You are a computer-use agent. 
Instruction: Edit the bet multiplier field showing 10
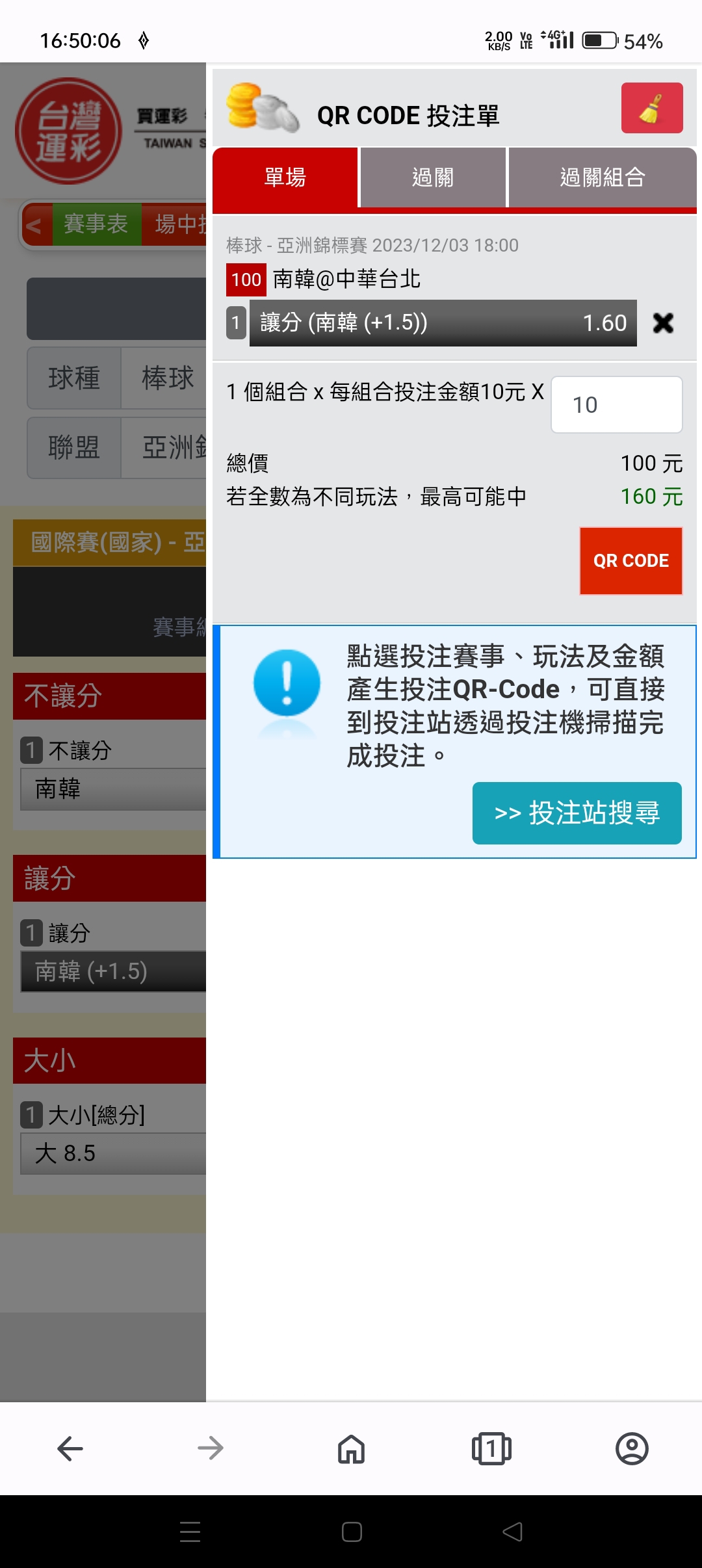(x=616, y=404)
